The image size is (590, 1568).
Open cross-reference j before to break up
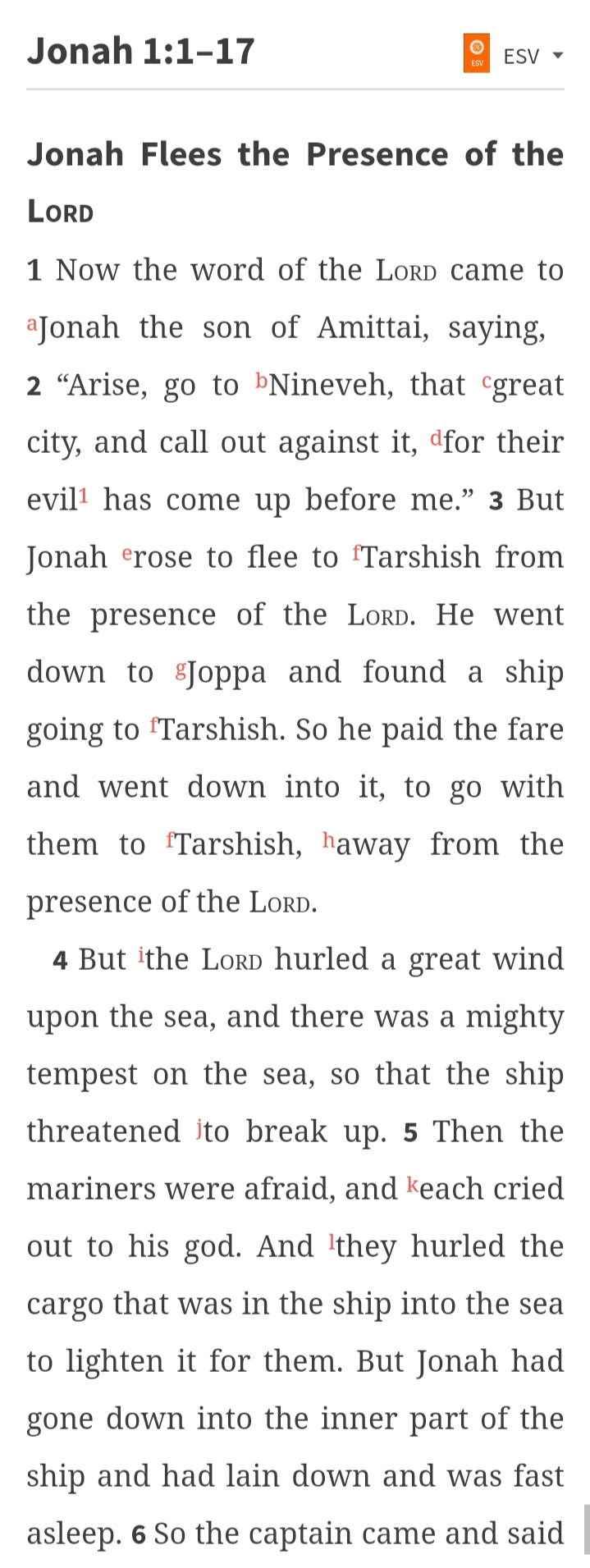click(199, 1128)
